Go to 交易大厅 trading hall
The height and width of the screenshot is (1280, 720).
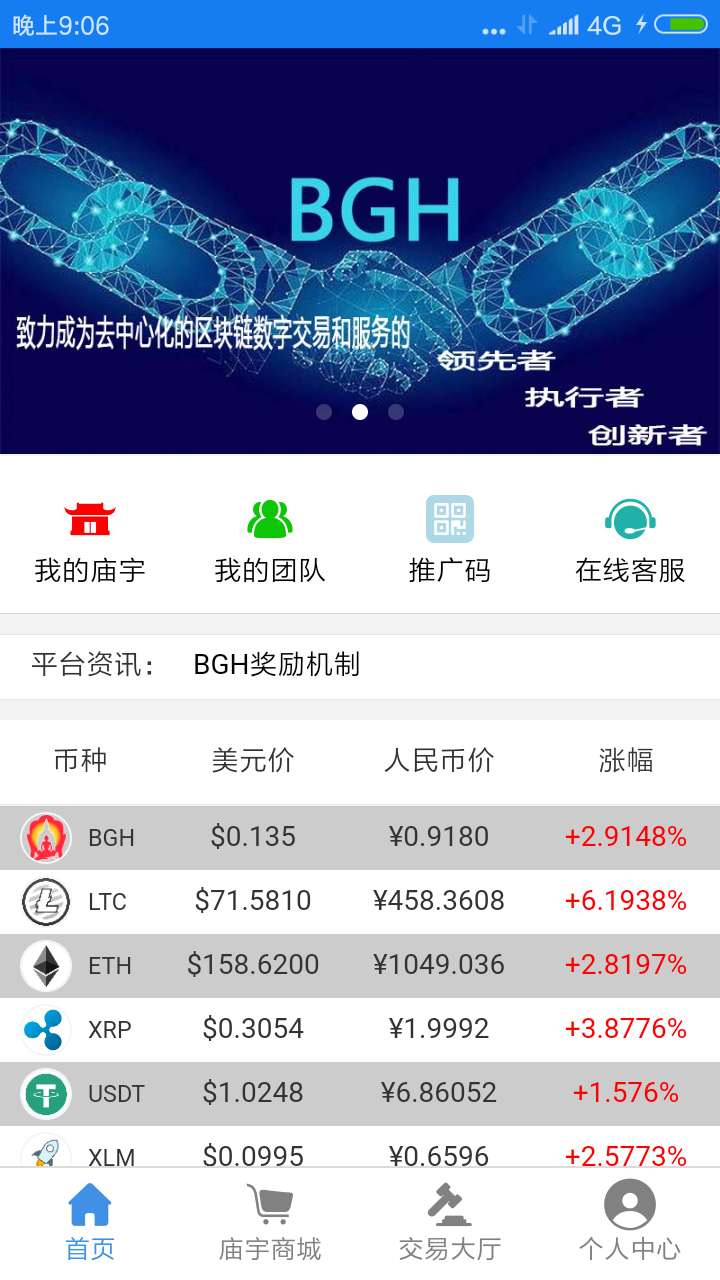[x=450, y=1222]
